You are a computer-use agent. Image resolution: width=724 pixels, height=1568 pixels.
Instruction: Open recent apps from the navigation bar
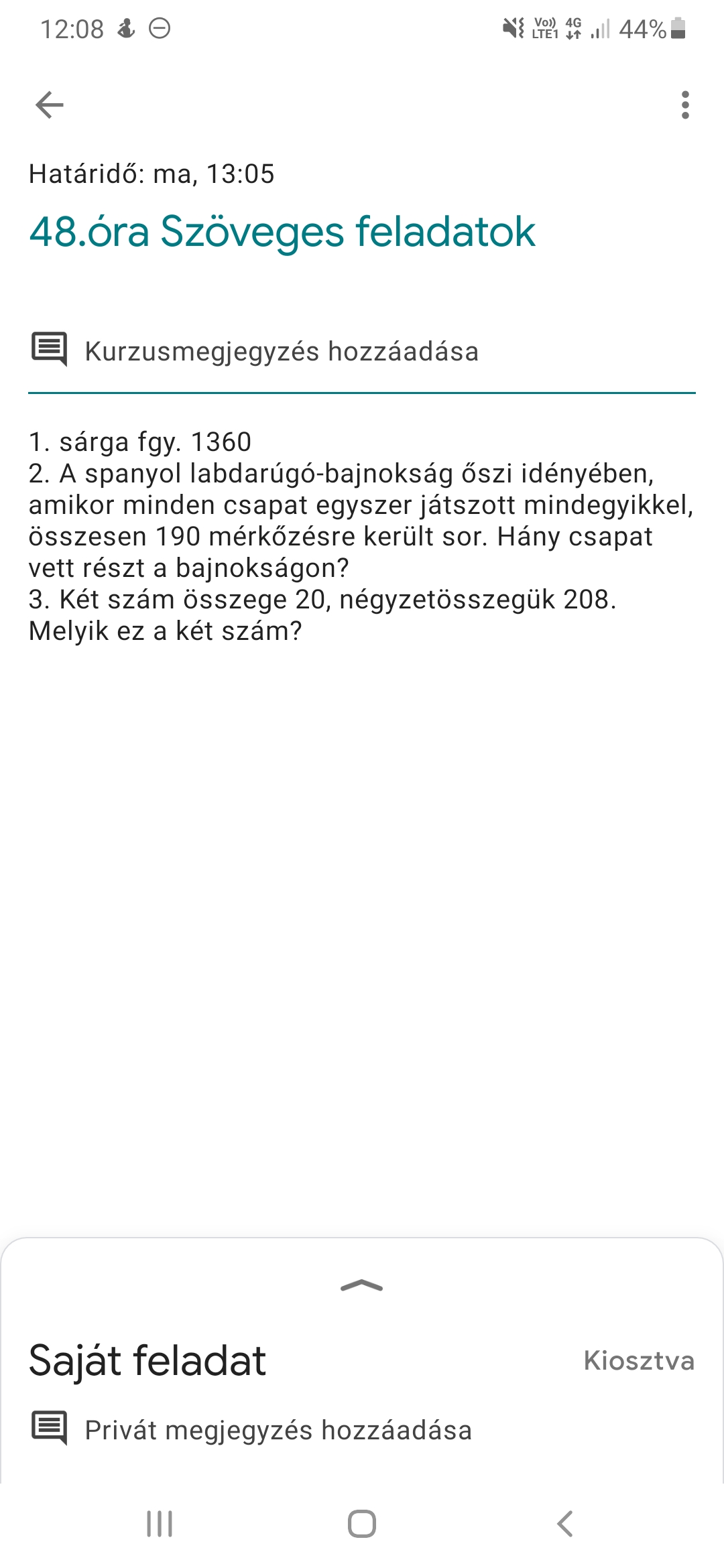point(160,1524)
